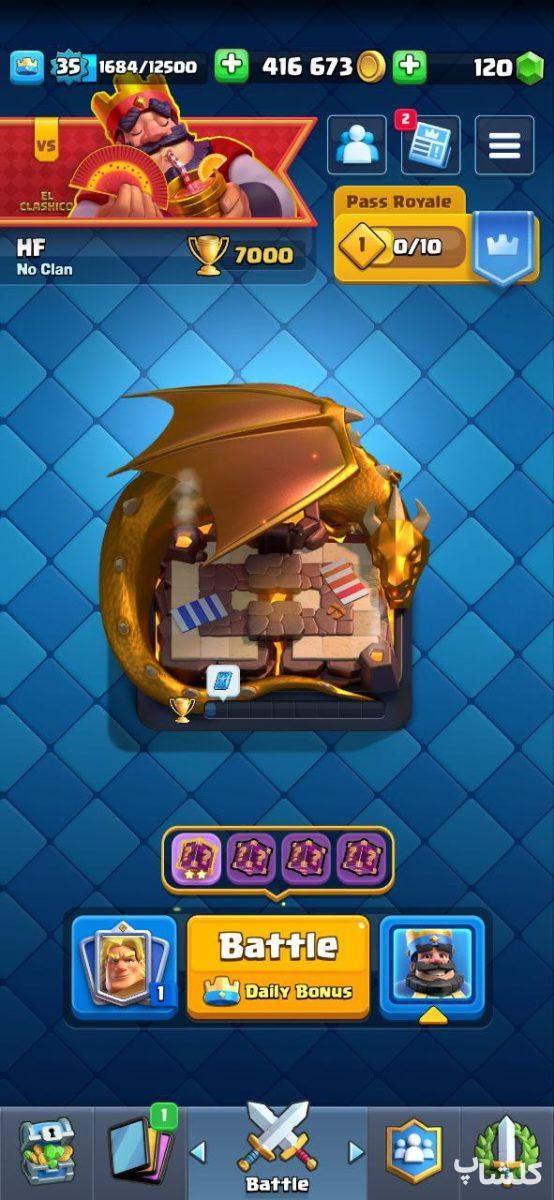
Task: Switch to the Clan social tab
Action: point(415,1151)
